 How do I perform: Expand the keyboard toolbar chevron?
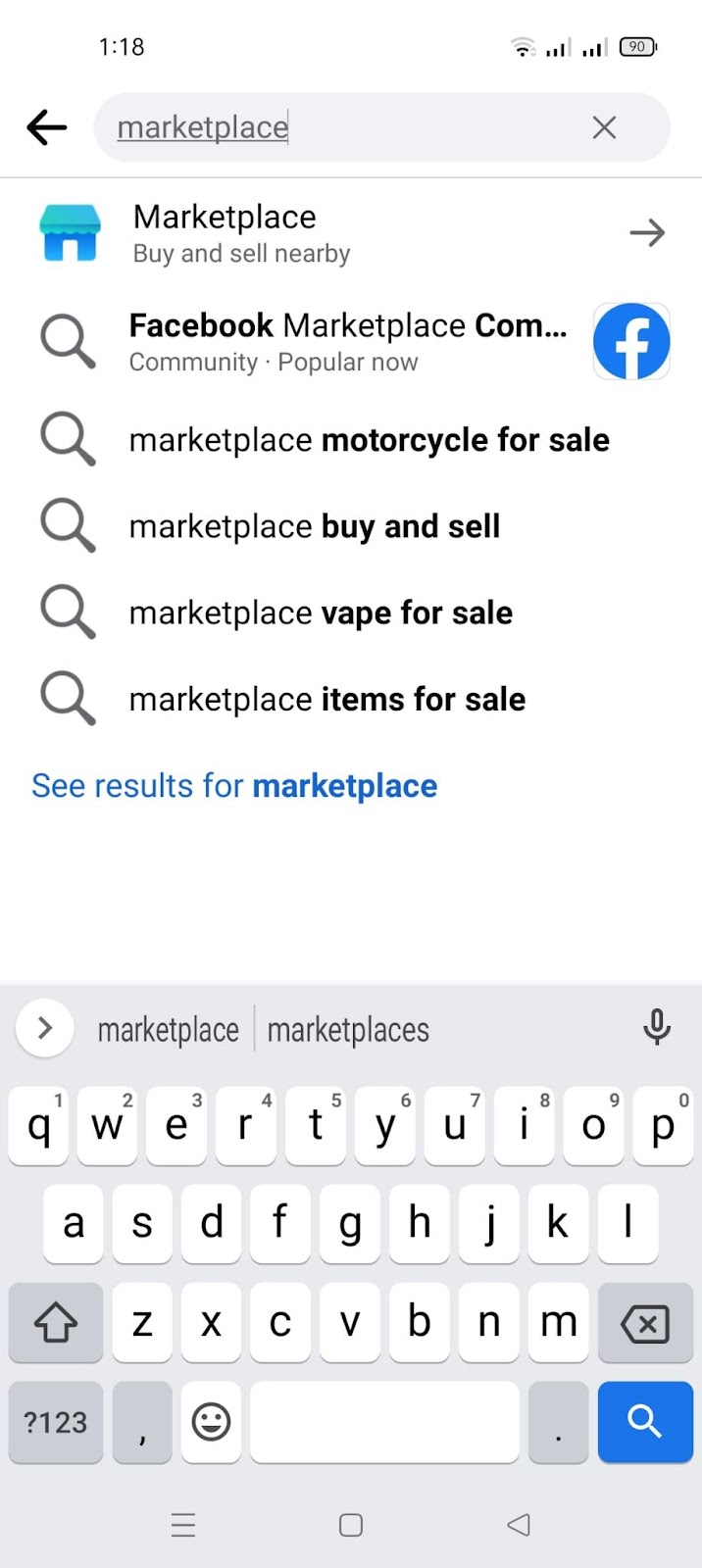(45, 1028)
